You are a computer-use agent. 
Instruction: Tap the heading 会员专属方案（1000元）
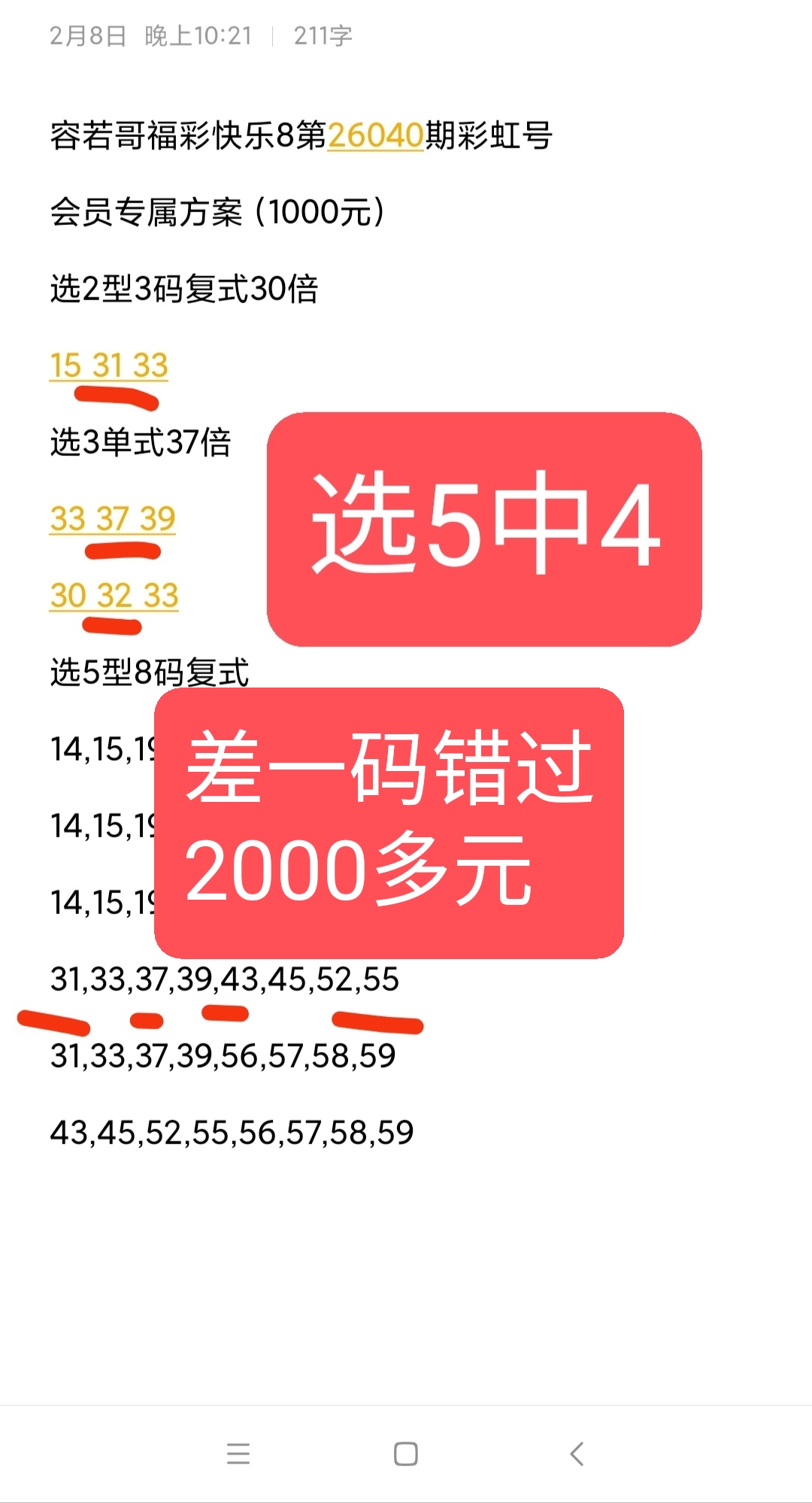(x=218, y=211)
